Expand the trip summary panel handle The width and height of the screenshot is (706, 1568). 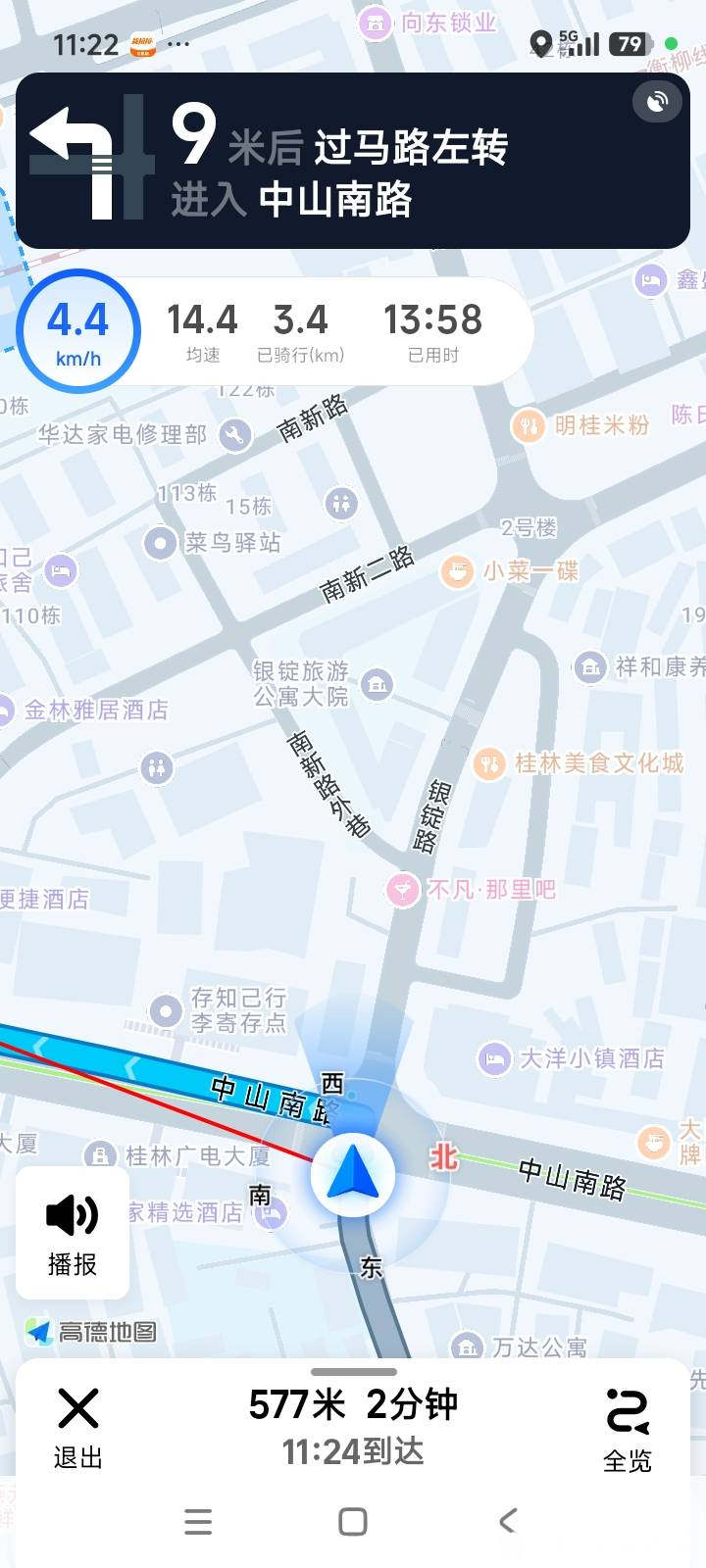pyautogui.click(x=353, y=1372)
